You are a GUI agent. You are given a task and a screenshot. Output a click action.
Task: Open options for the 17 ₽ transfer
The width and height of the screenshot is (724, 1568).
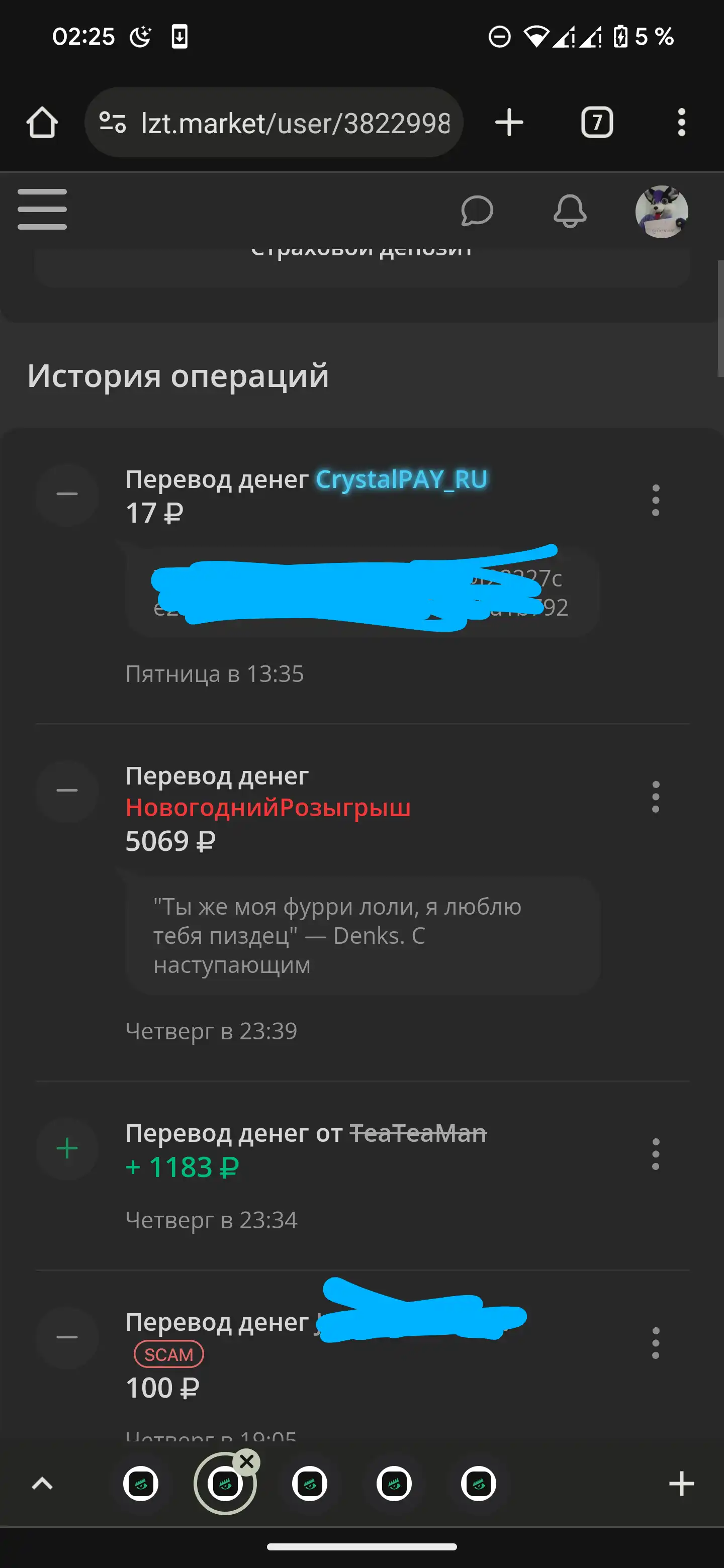coord(655,501)
